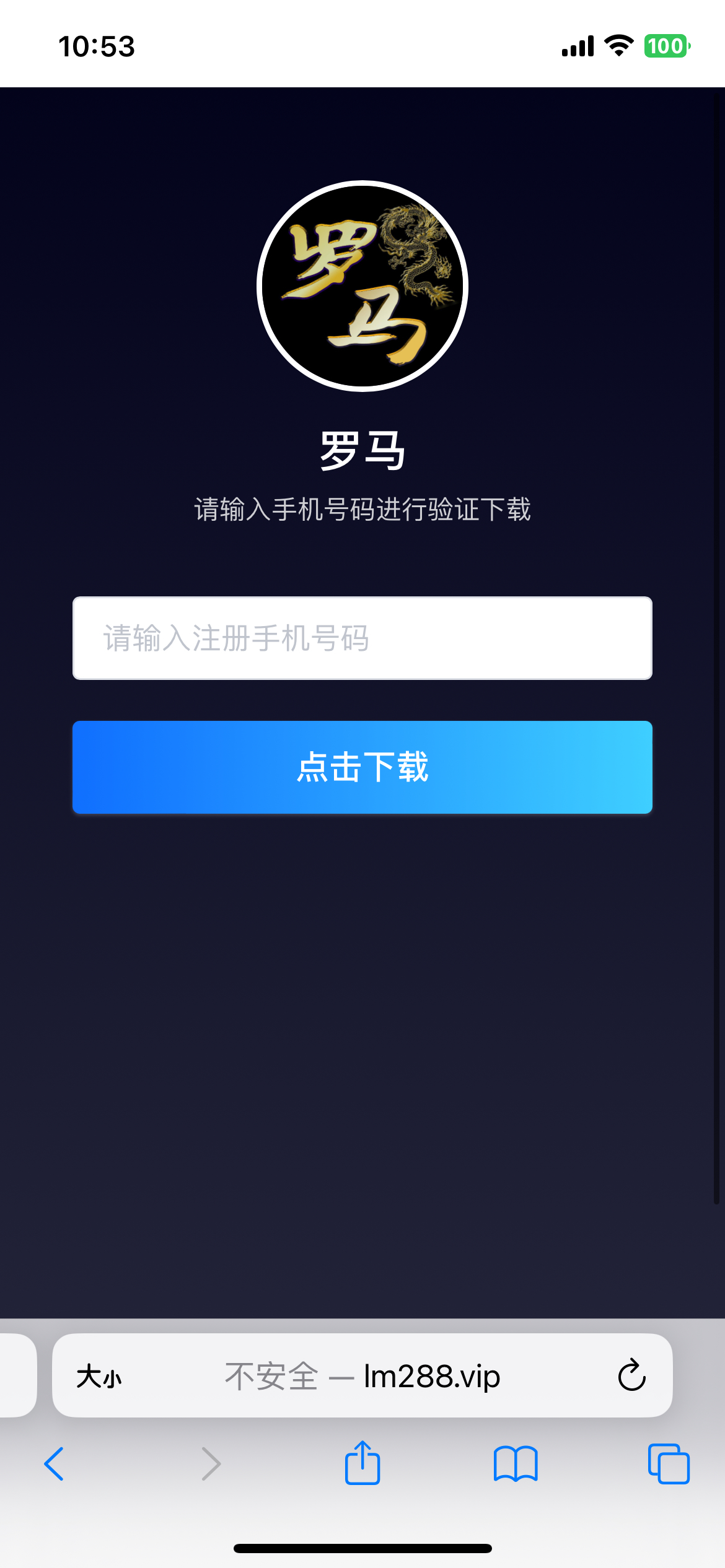This screenshot has height=1568, width=725.
Task: Focus the 请输入注册手机号码 phone number field
Action: (362, 638)
